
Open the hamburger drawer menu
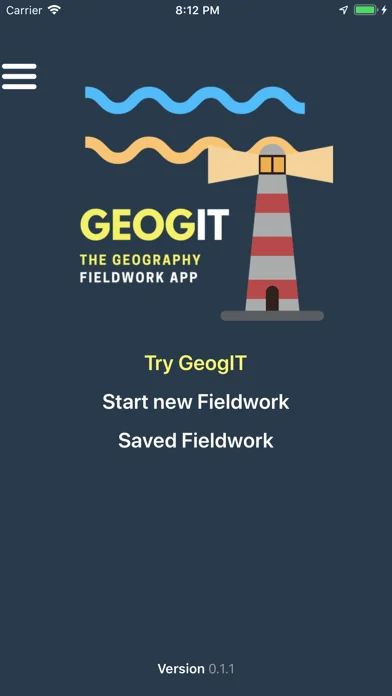pos(19,76)
